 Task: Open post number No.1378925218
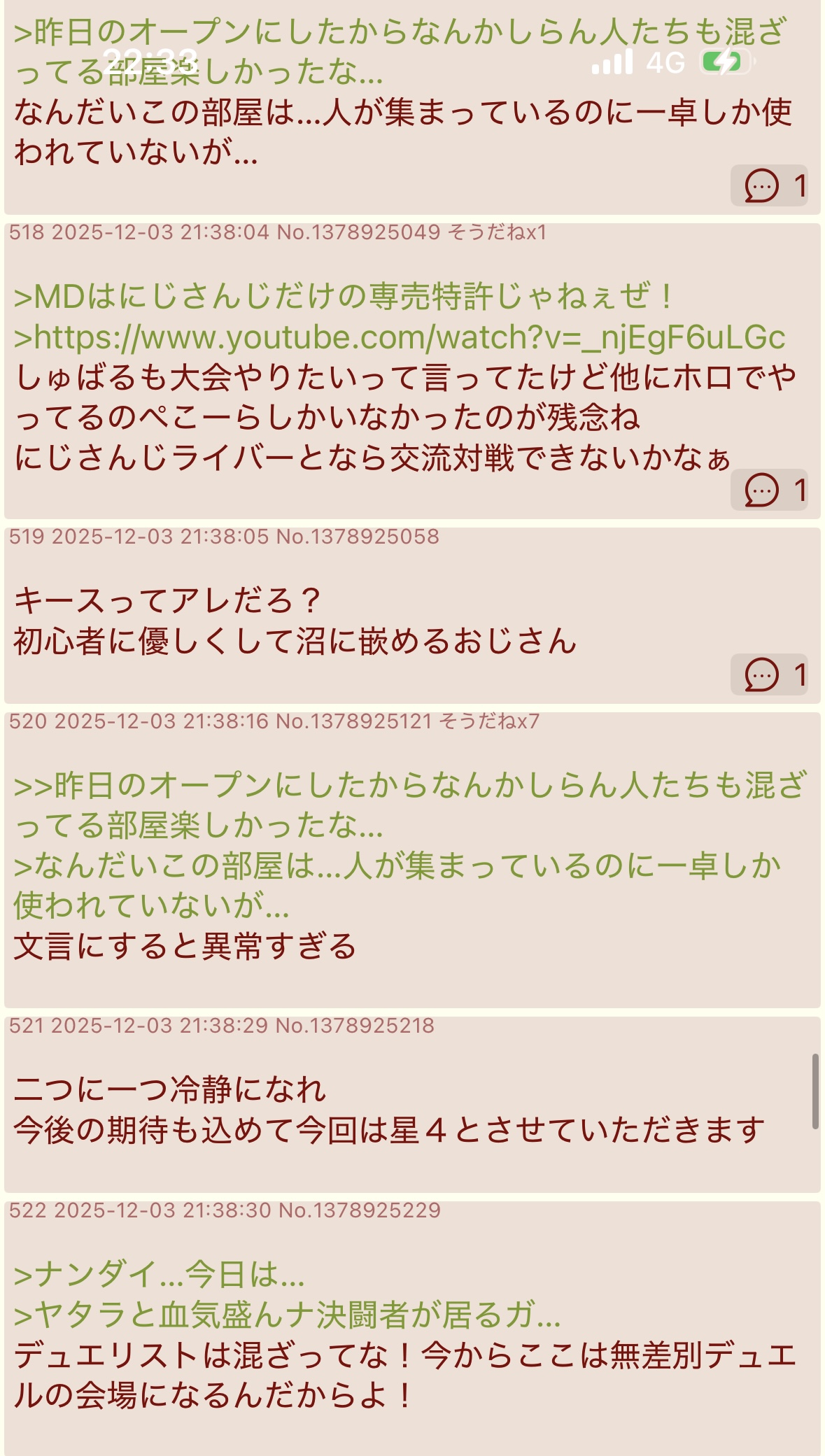click(355, 1026)
